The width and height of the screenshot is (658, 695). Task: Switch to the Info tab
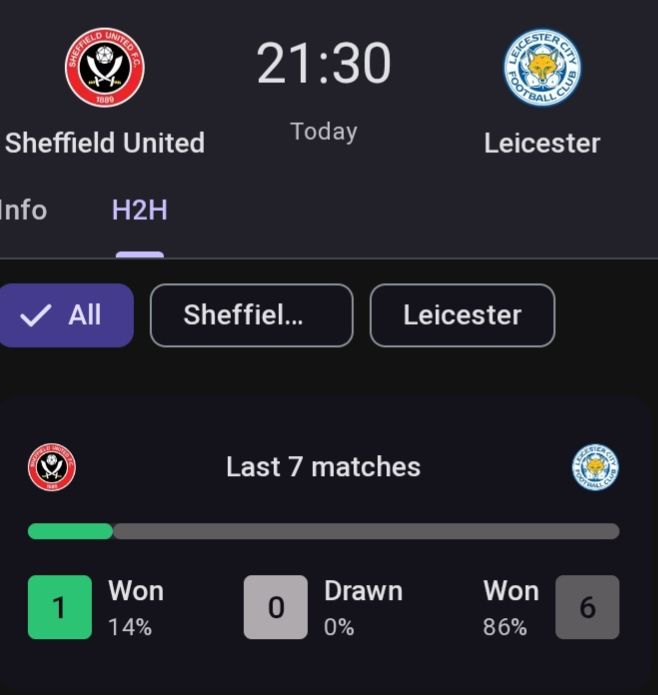[22, 210]
